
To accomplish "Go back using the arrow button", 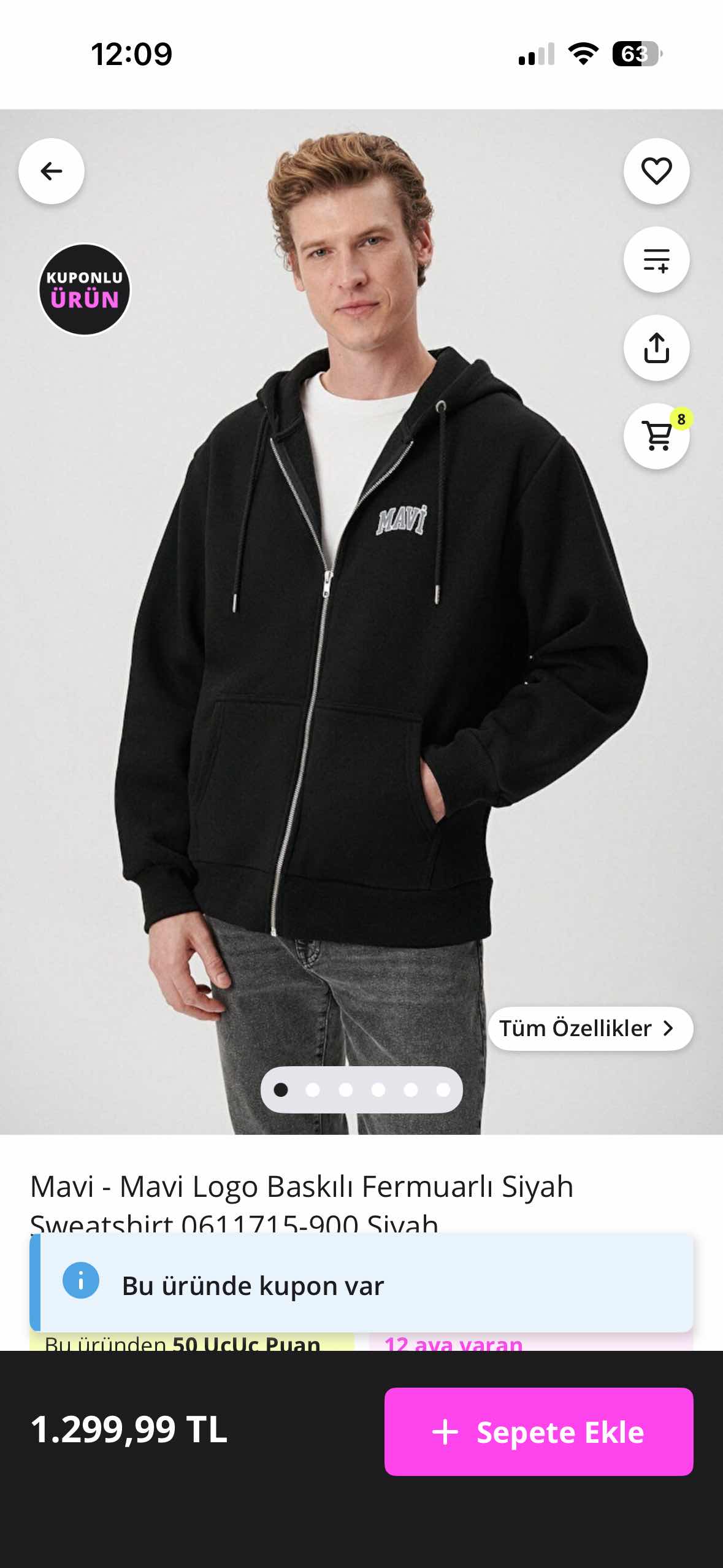I will (52, 171).
